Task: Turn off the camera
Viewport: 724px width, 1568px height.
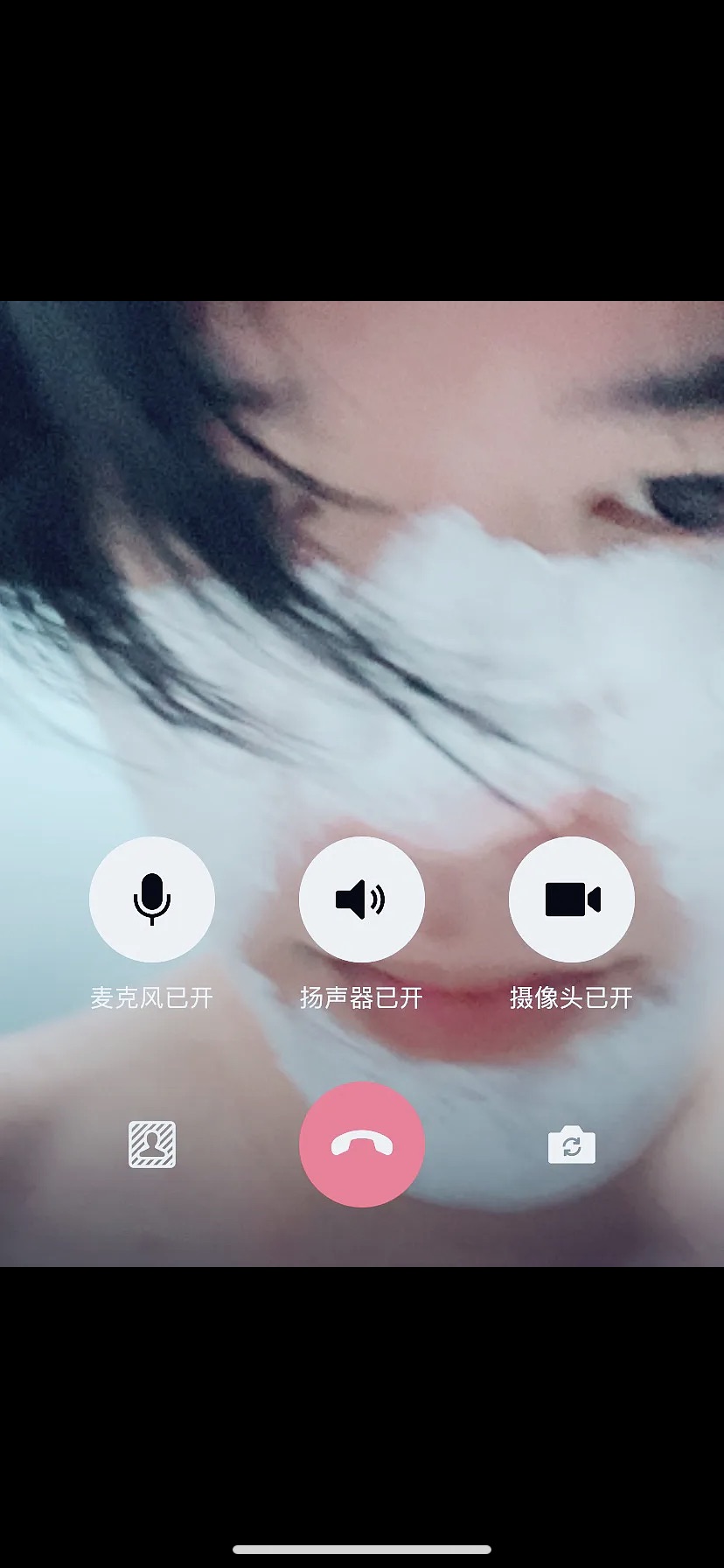Action: (571, 899)
